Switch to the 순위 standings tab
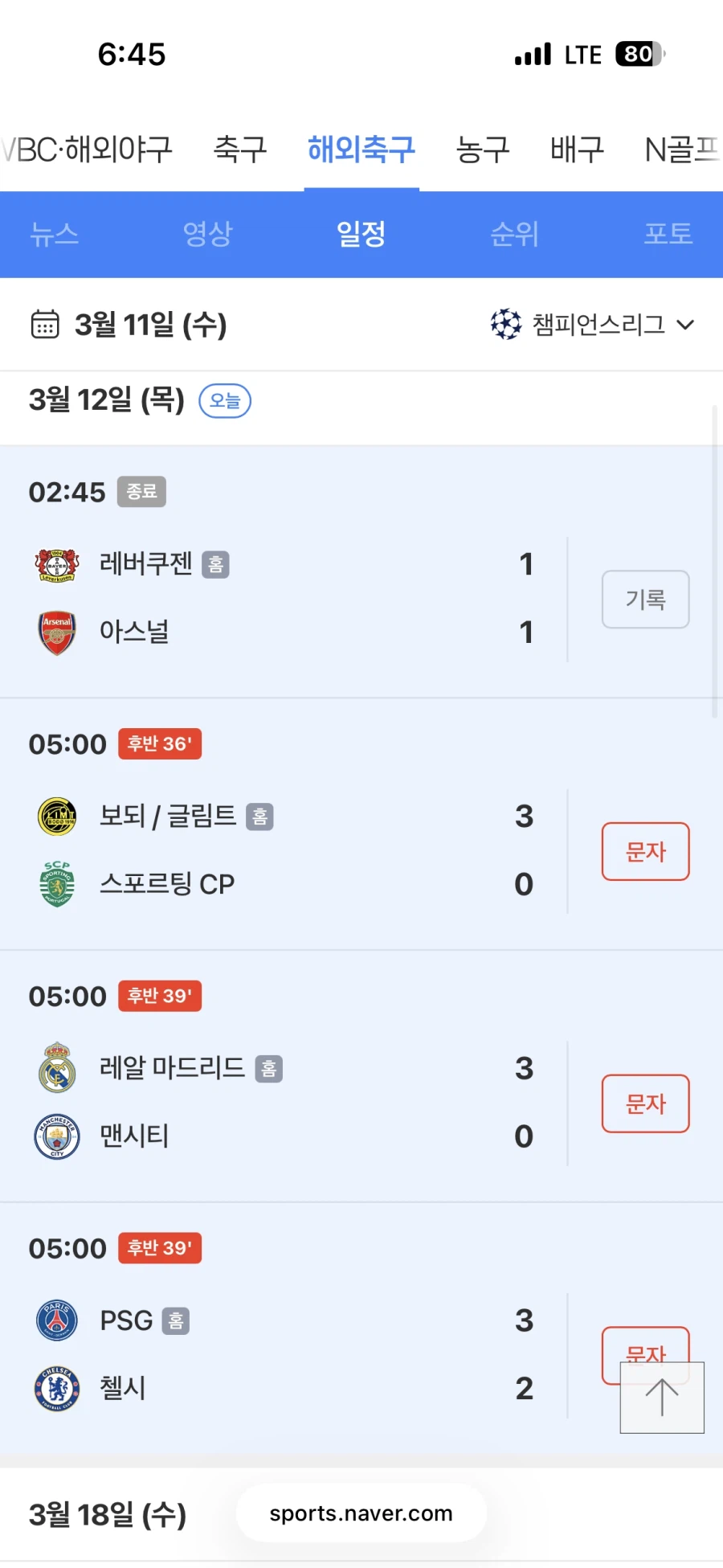 514,234
